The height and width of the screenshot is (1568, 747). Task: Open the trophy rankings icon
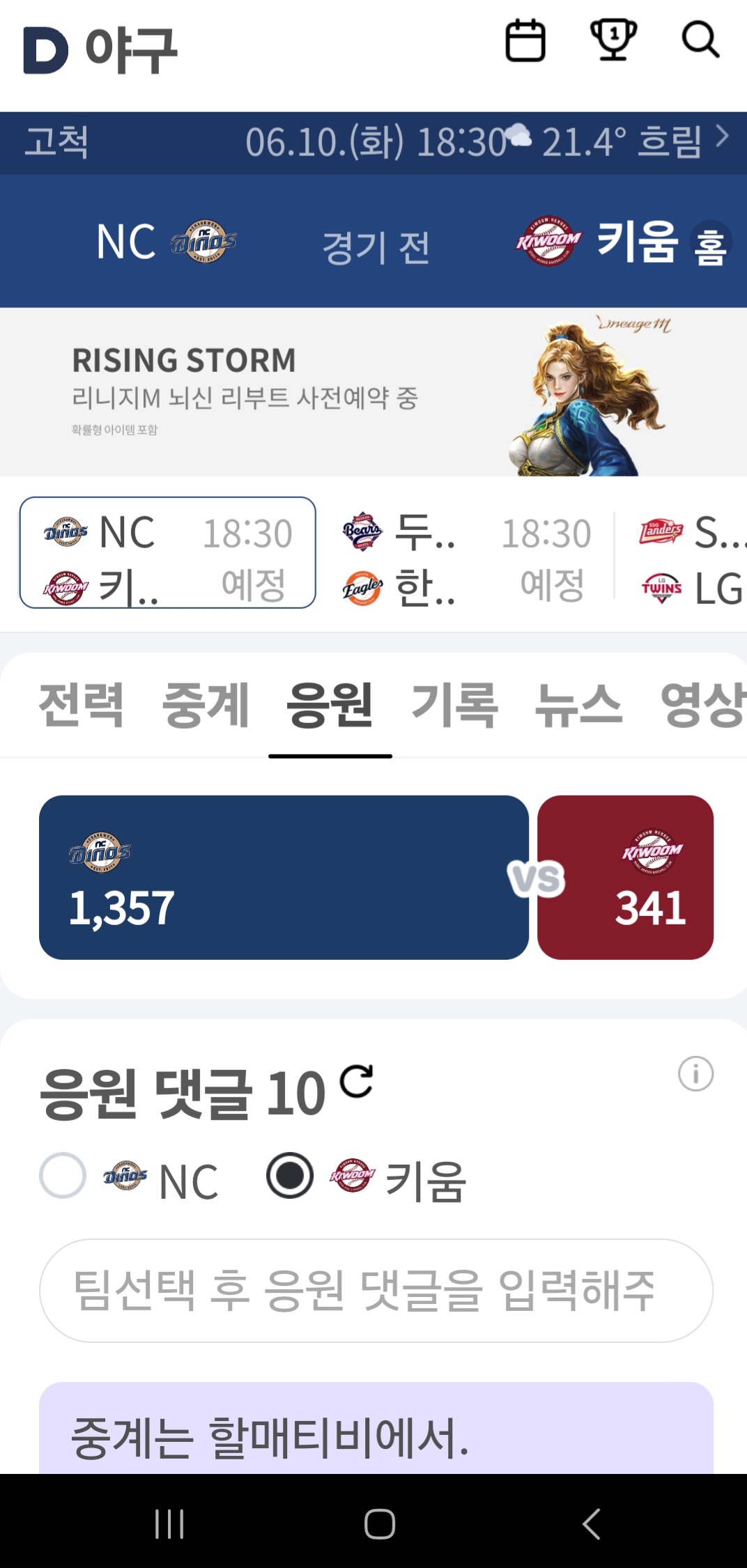coord(613,39)
